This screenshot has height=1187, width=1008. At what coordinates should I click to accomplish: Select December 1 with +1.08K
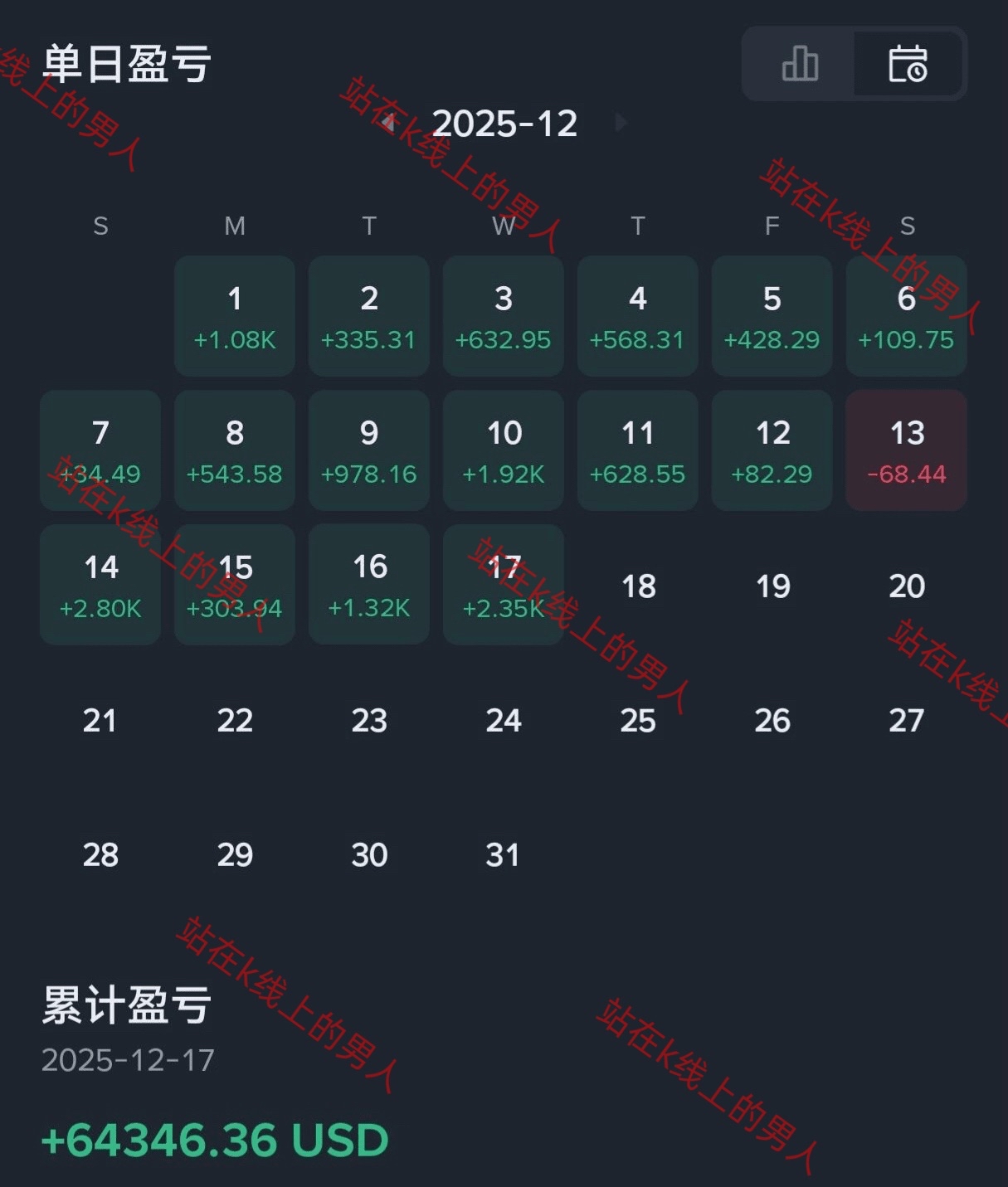(x=235, y=316)
